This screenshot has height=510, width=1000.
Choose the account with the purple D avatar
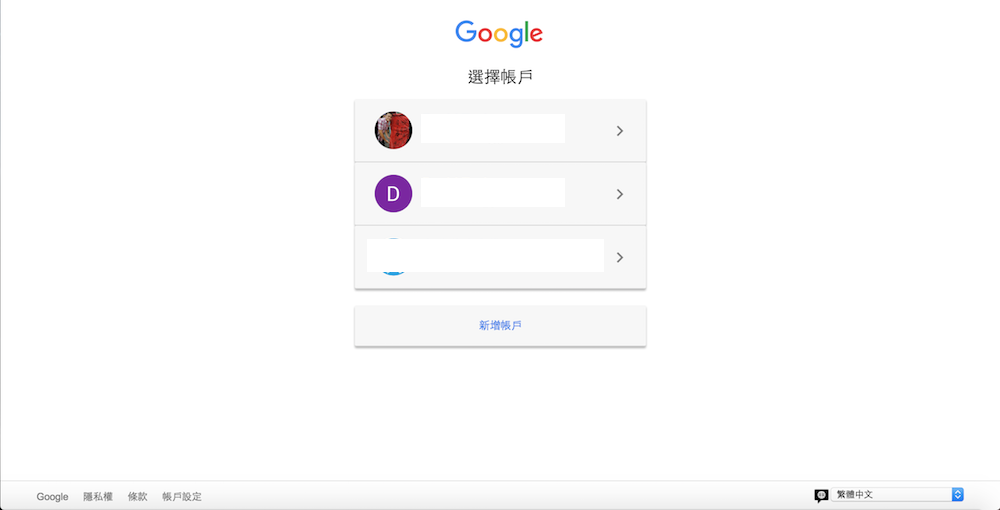(500, 194)
